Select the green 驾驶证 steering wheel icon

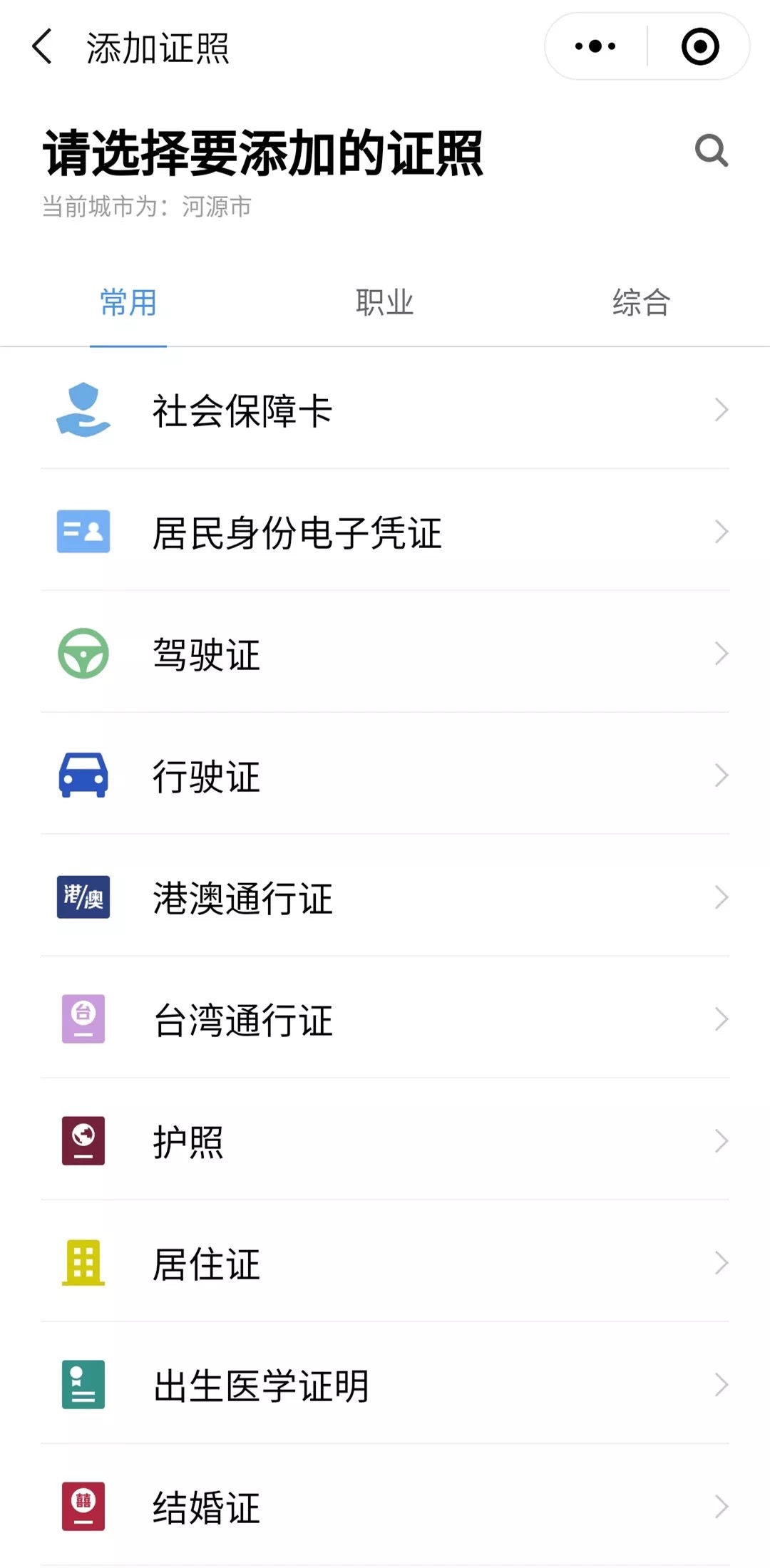(83, 653)
